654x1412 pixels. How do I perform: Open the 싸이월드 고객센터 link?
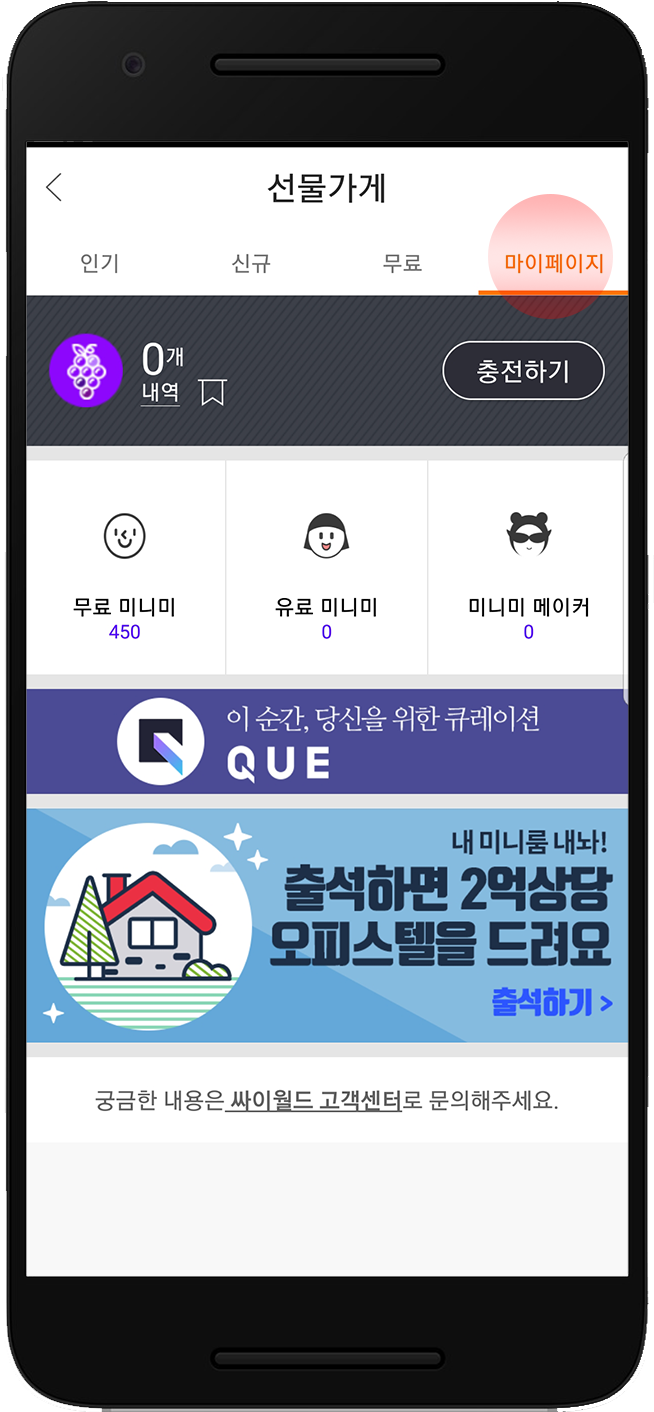[314, 1101]
